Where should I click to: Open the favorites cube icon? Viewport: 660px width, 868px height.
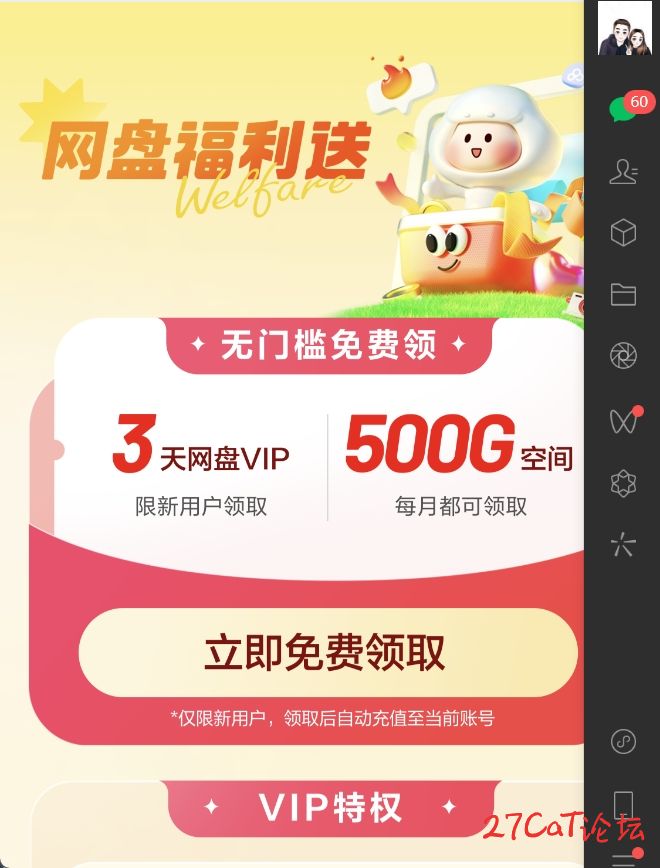pyautogui.click(x=623, y=232)
